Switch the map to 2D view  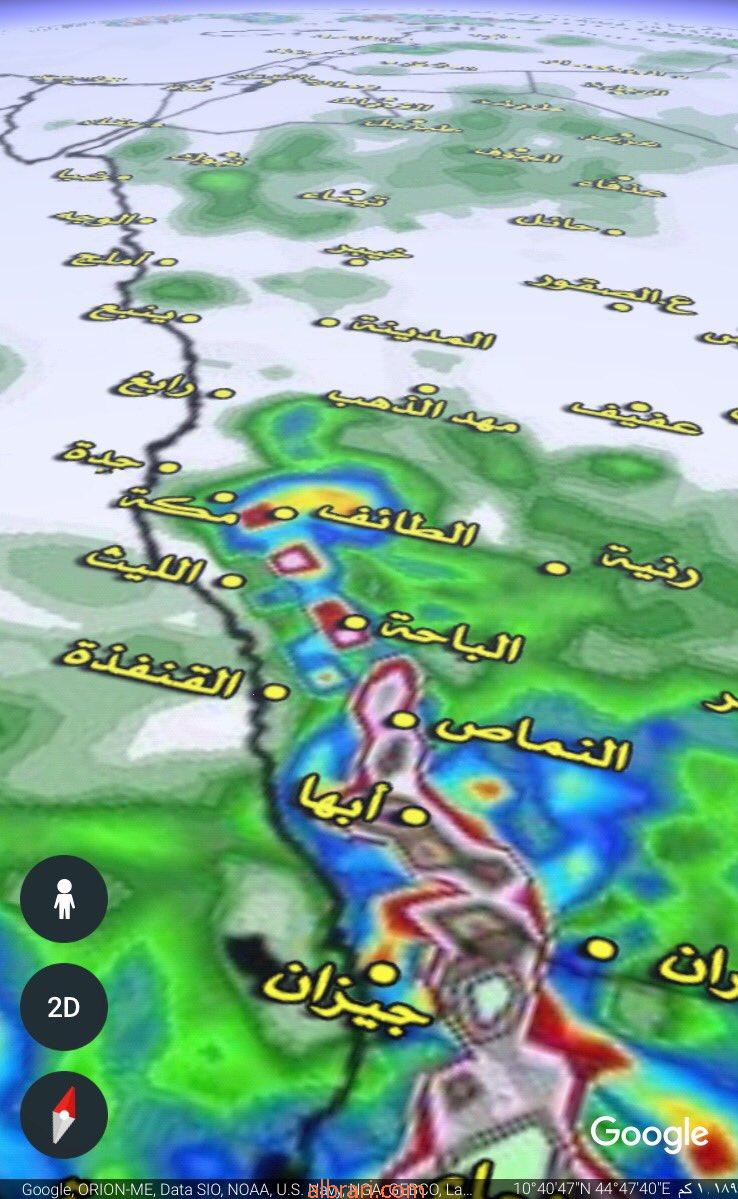pyautogui.click(x=64, y=1006)
